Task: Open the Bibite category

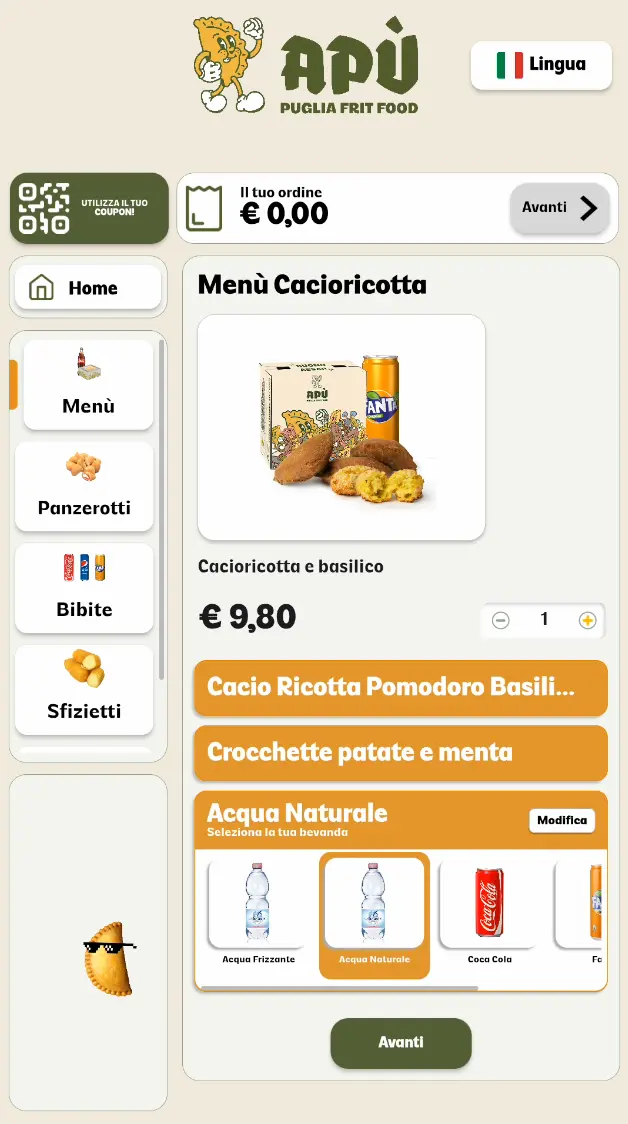Action: tap(84, 588)
